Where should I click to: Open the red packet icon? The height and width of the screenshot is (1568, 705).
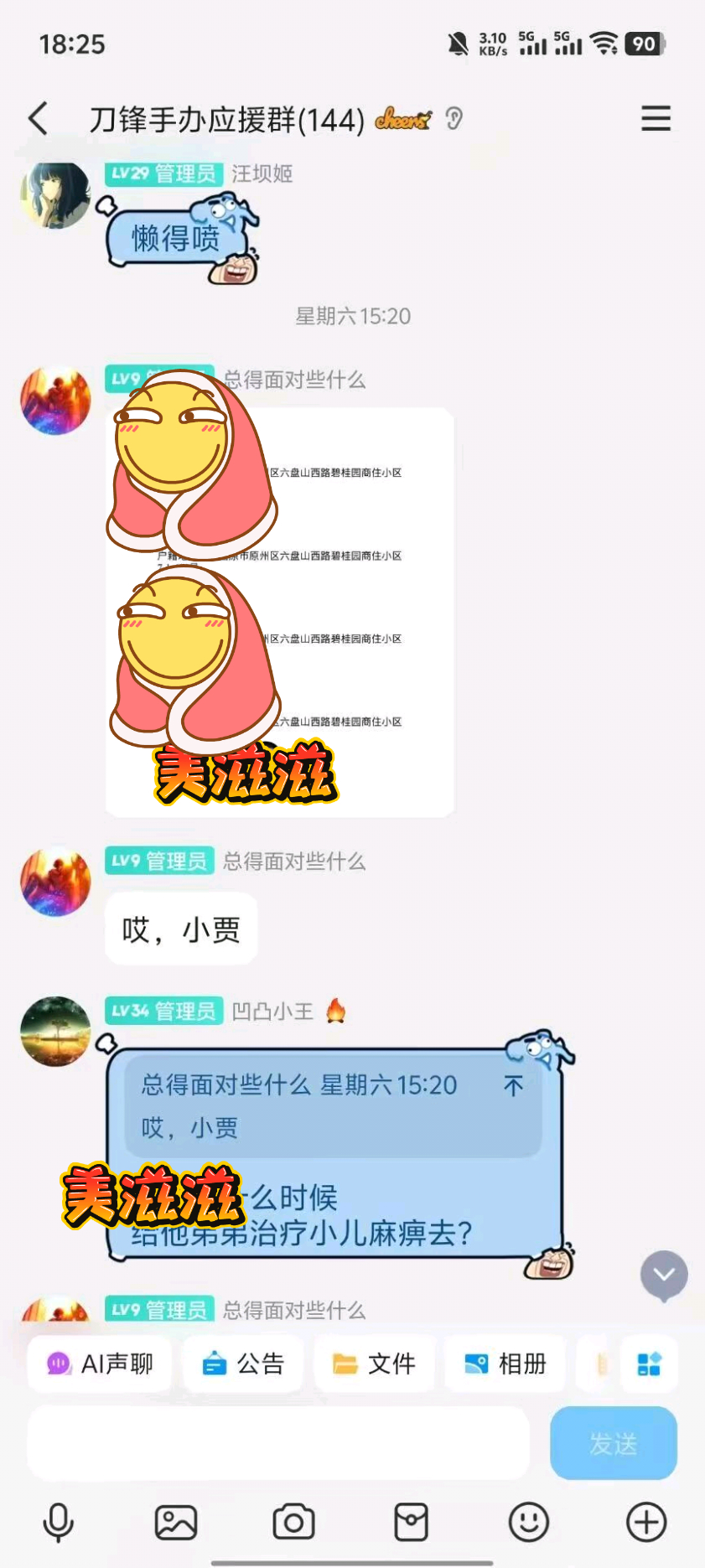[412, 1522]
